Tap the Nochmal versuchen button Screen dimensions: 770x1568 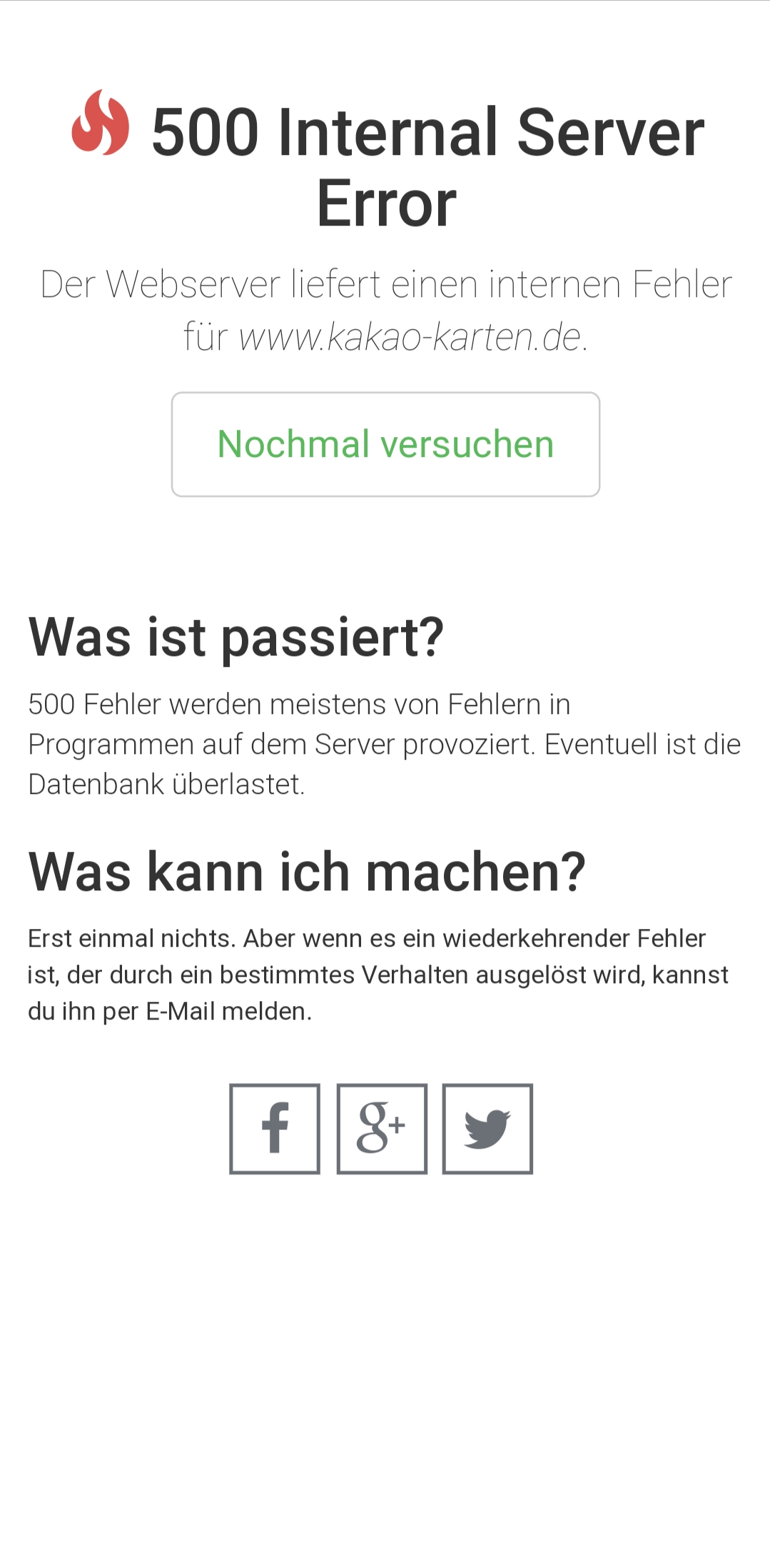(x=385, y=444)
